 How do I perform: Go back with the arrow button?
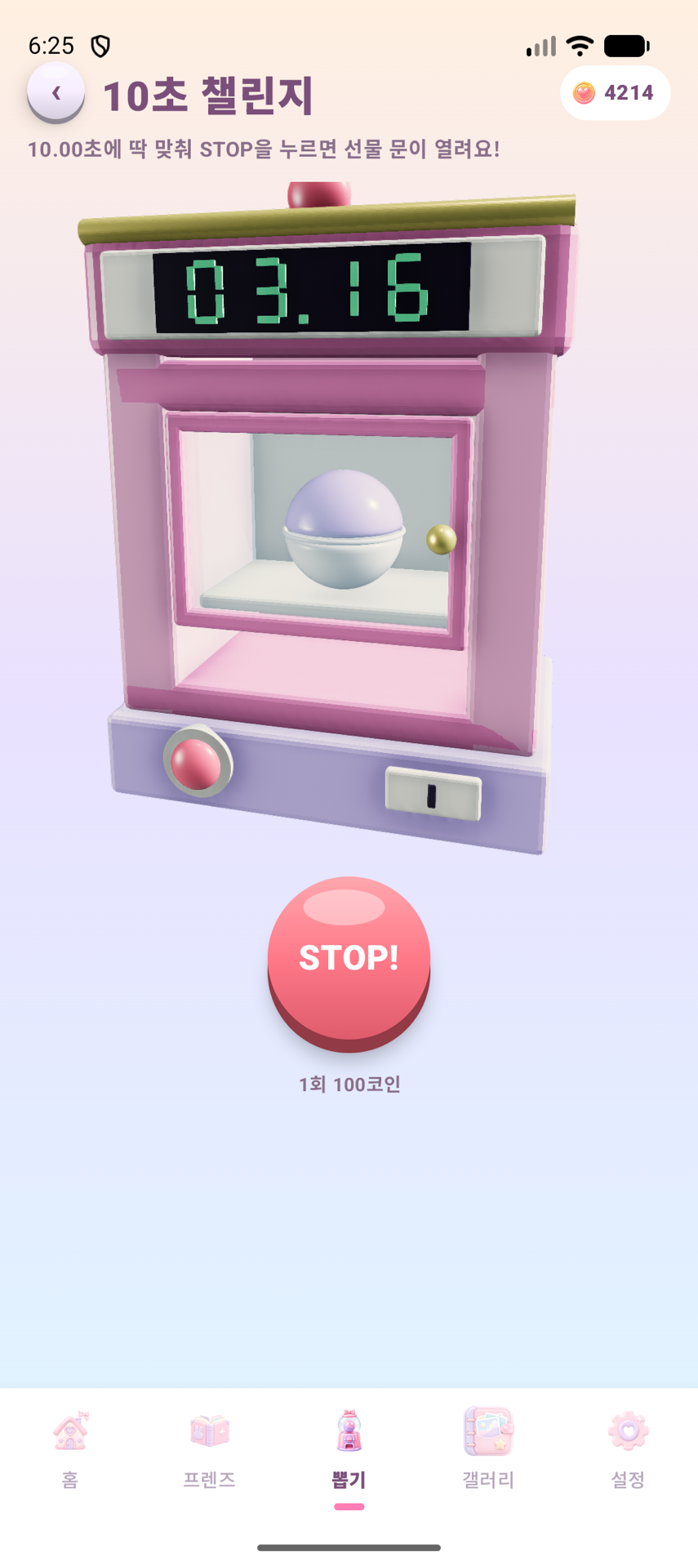coord(56,92)
